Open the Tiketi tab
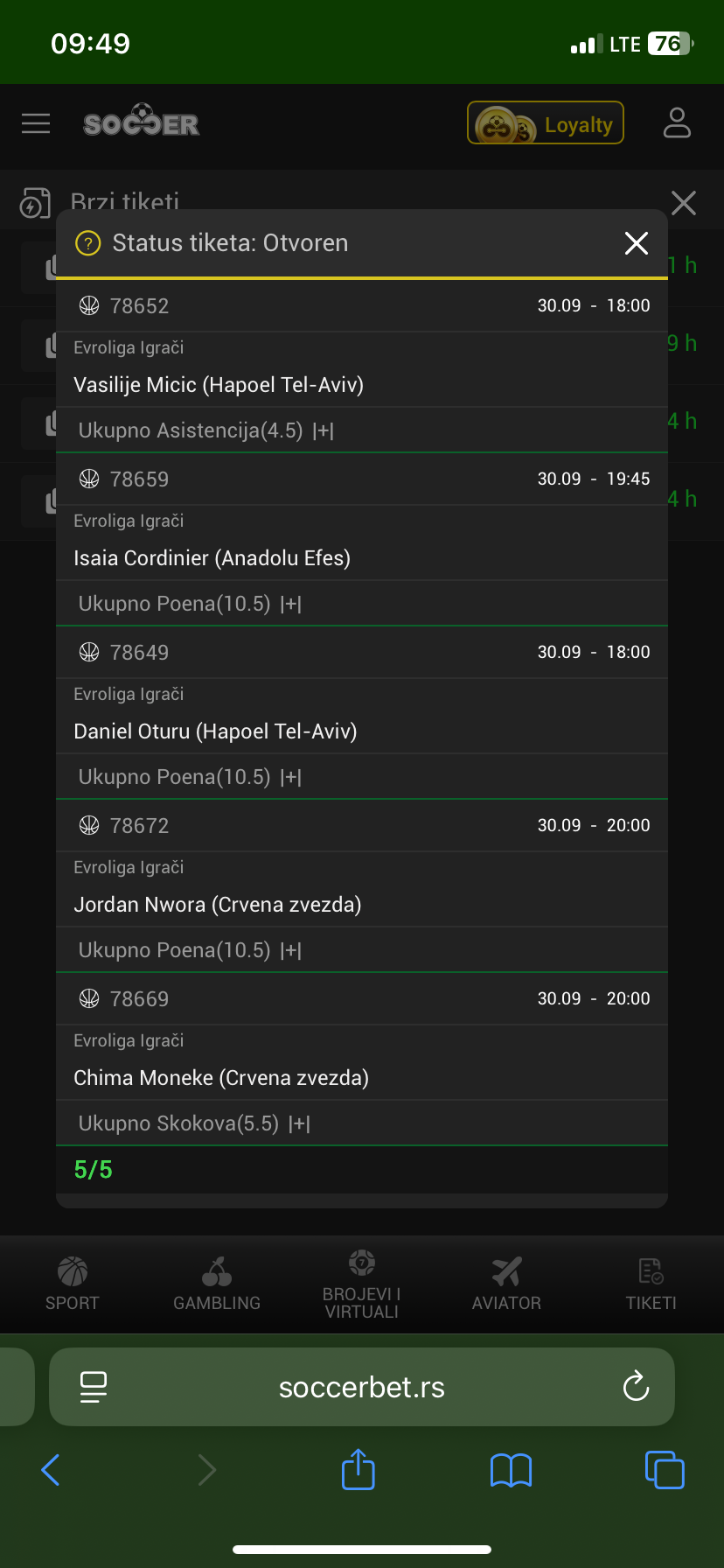The image size is (724, 1568). pos(651,1284)
